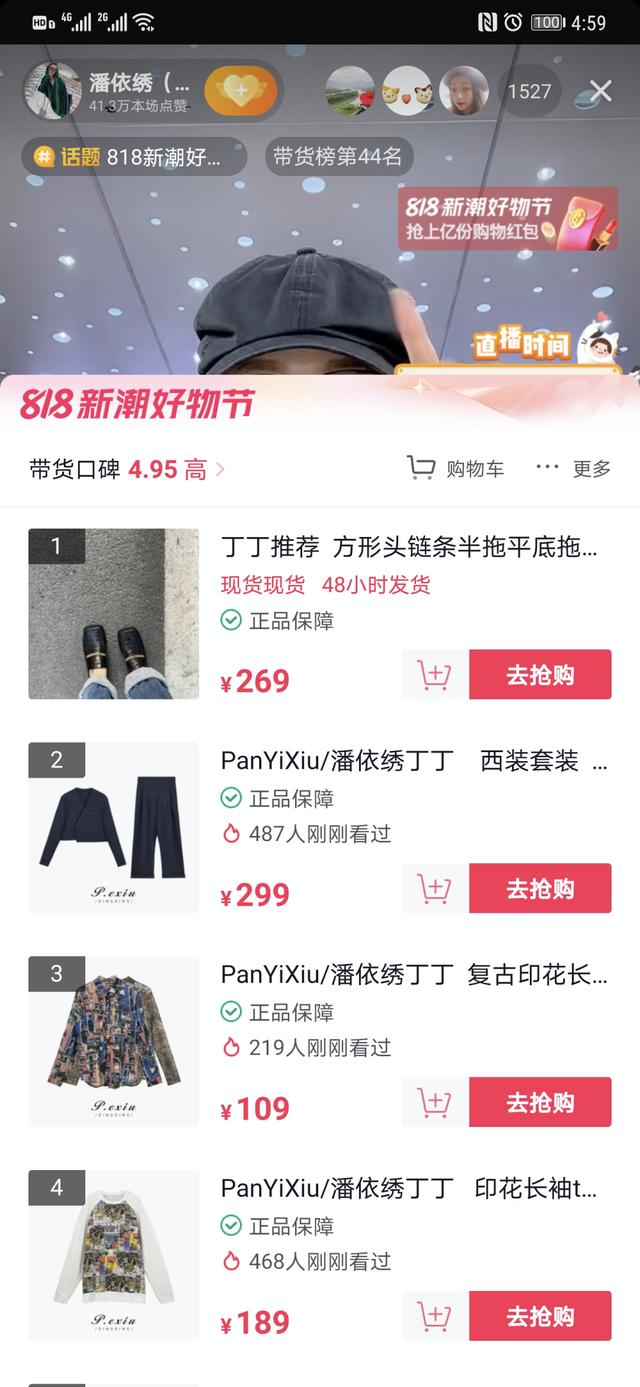Tap 去抢购 for the ¥299 西装套装
This screenshot has width=640, height=1387.
pos(540,889)
